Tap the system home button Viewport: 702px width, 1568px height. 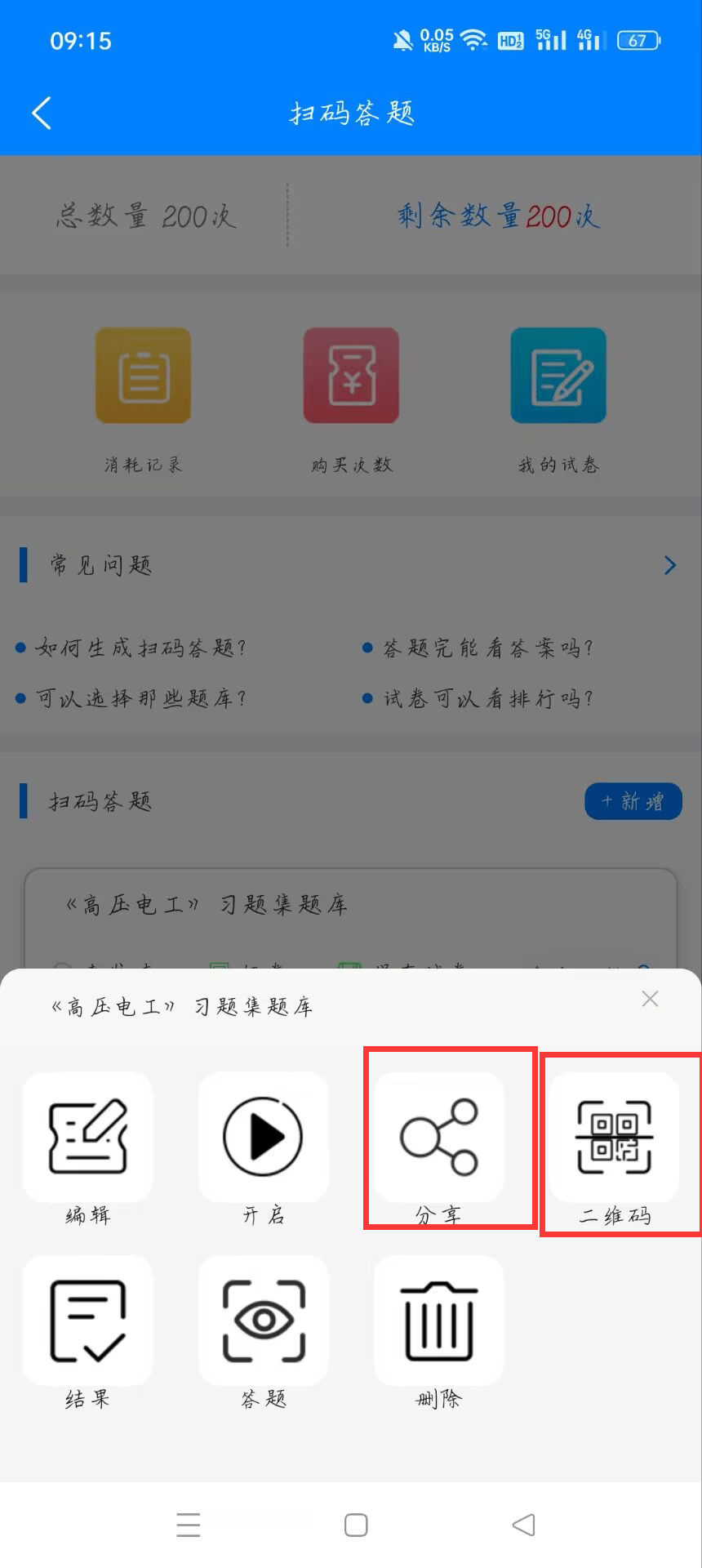pos(356,1525)
